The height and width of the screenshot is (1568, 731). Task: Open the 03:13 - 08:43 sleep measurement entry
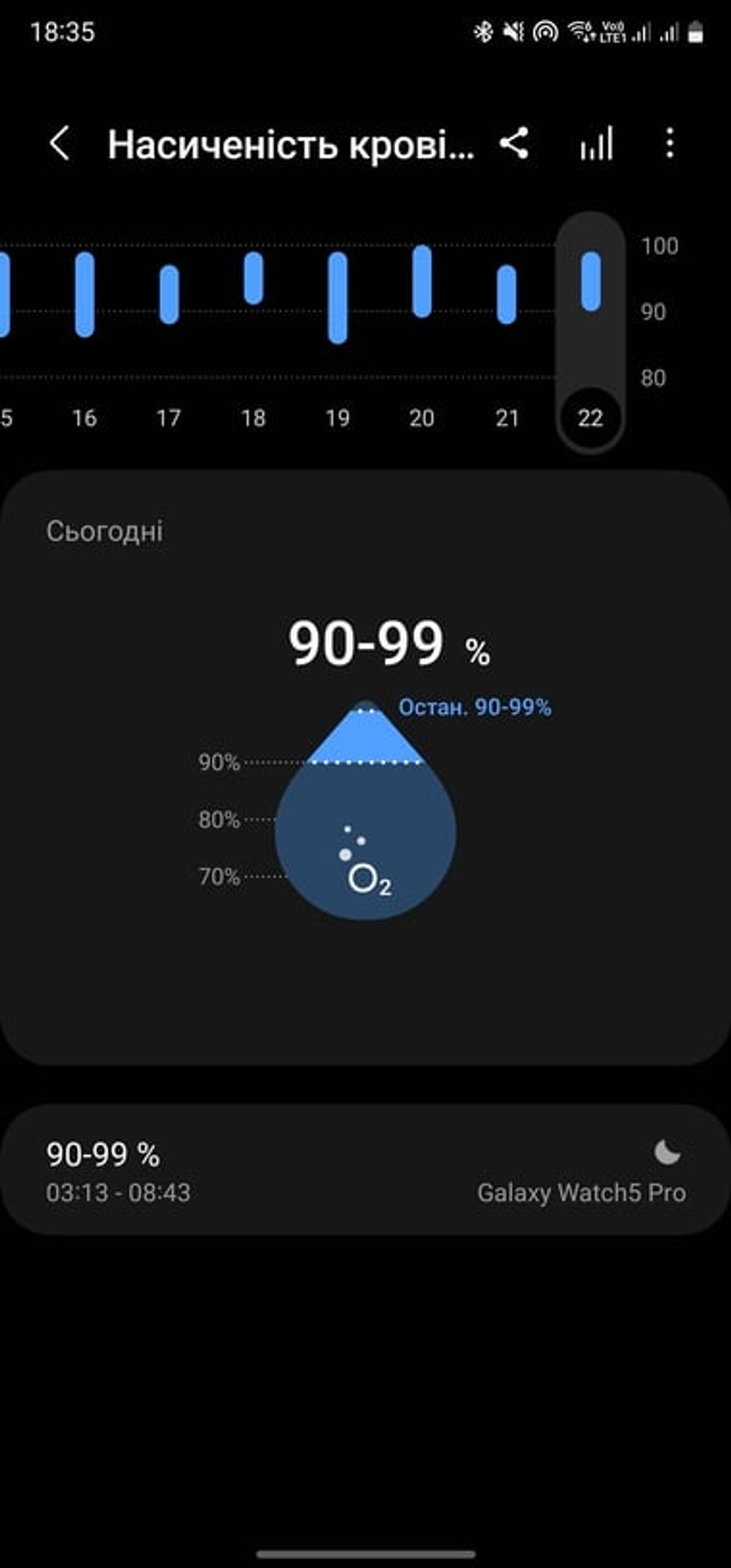point(365,1169)
